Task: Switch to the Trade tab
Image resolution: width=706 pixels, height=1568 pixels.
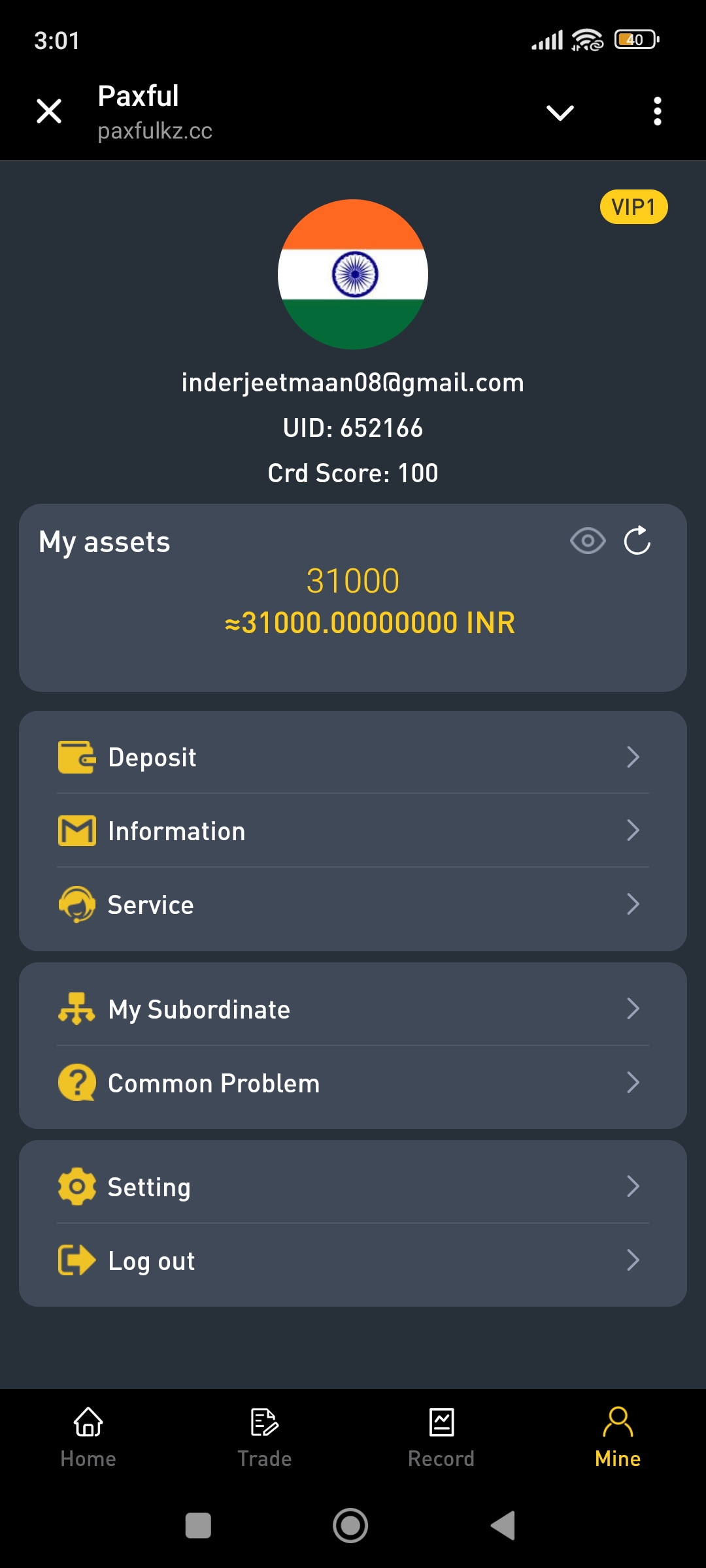Action: pos(265,1437)
